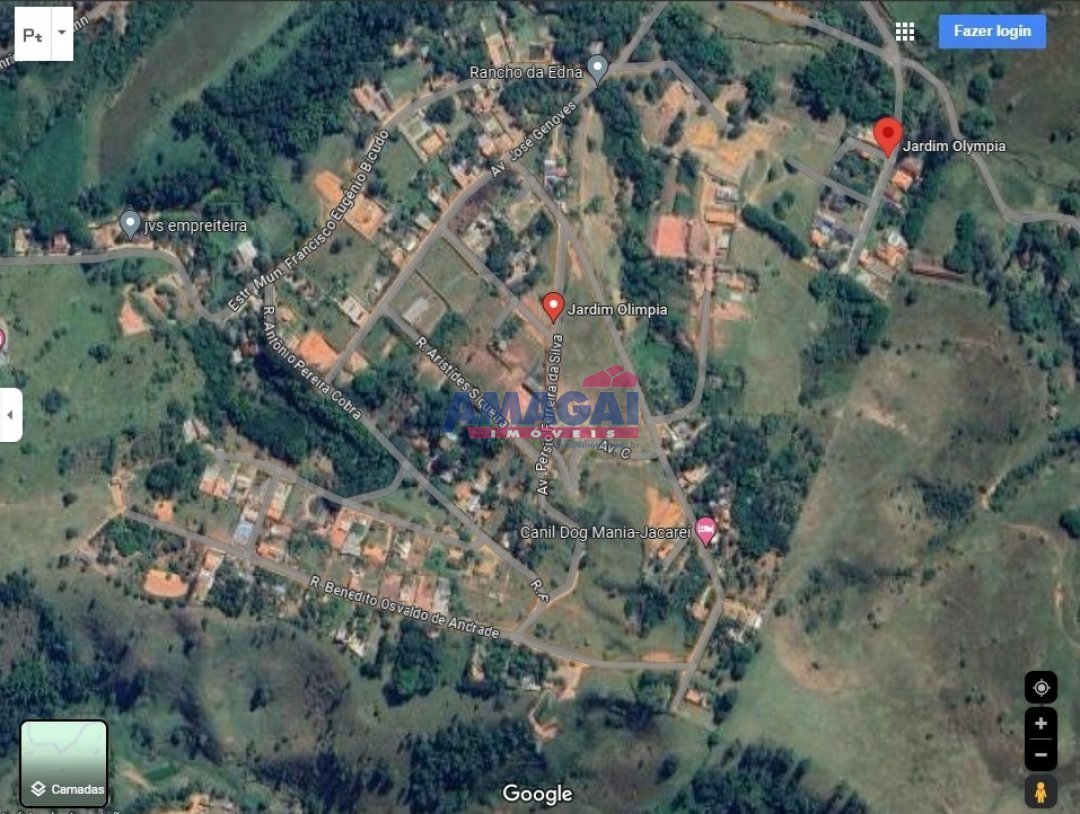This screenshot has width=1080, height=814.
Task: Open Canil Dog Mania-Jacareí place pin
Action: click(706, 530)
